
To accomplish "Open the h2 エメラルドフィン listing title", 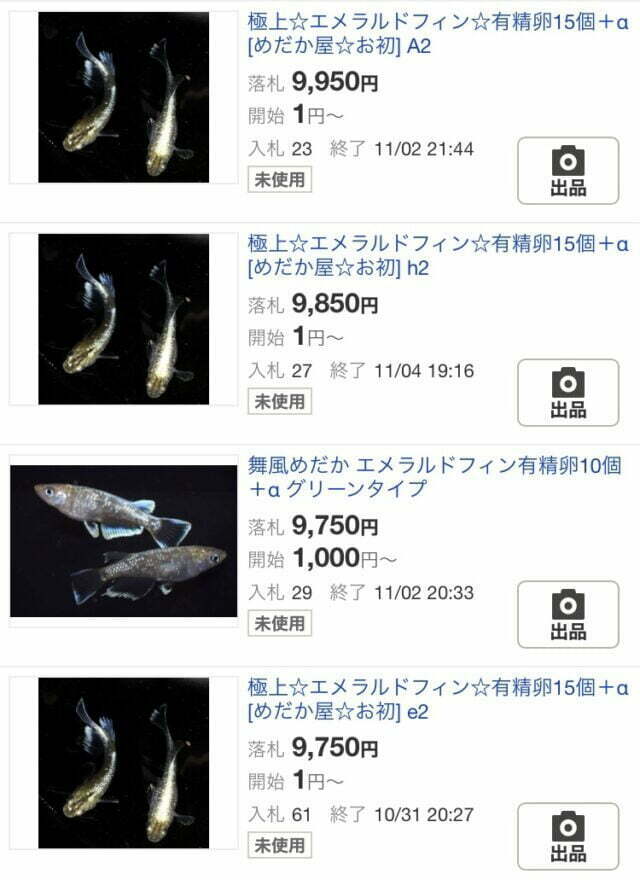I will click(x=438, y=255).
